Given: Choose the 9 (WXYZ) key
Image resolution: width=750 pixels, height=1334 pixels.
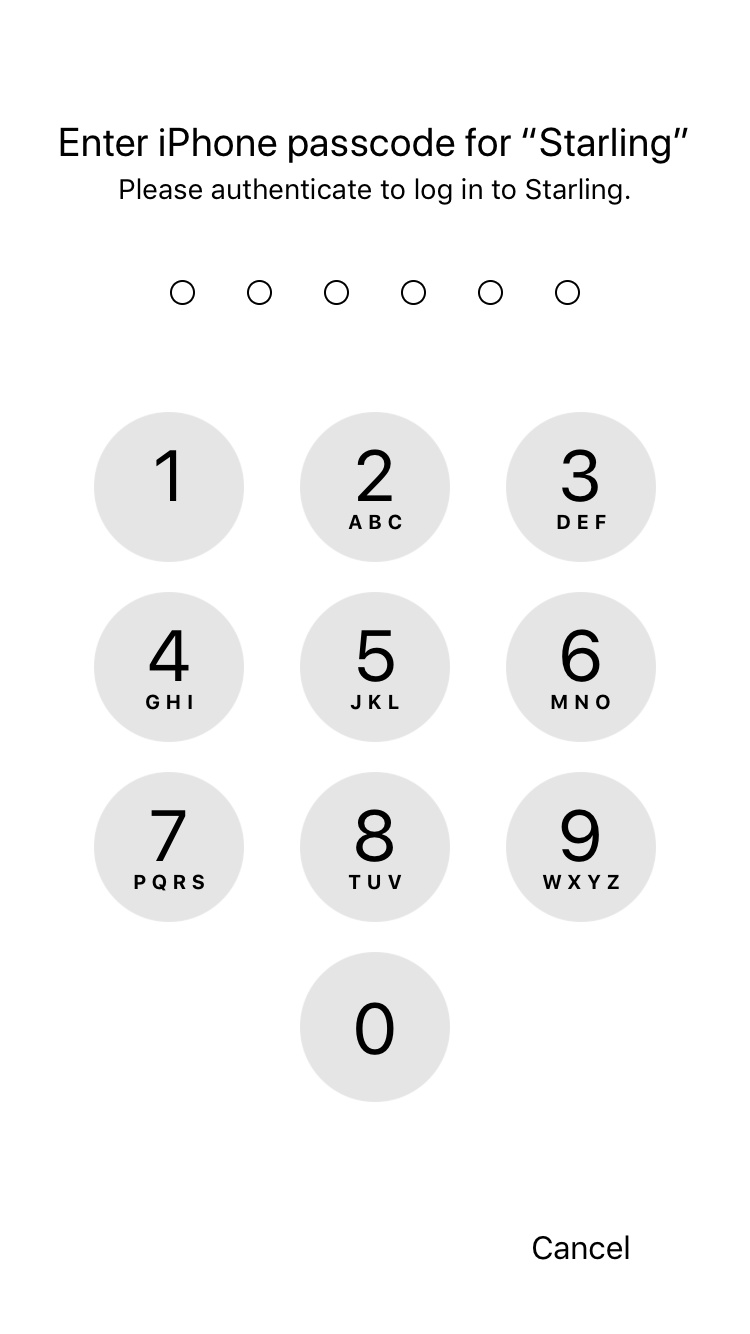Looking at the screenshot, I should pos(581,847).
